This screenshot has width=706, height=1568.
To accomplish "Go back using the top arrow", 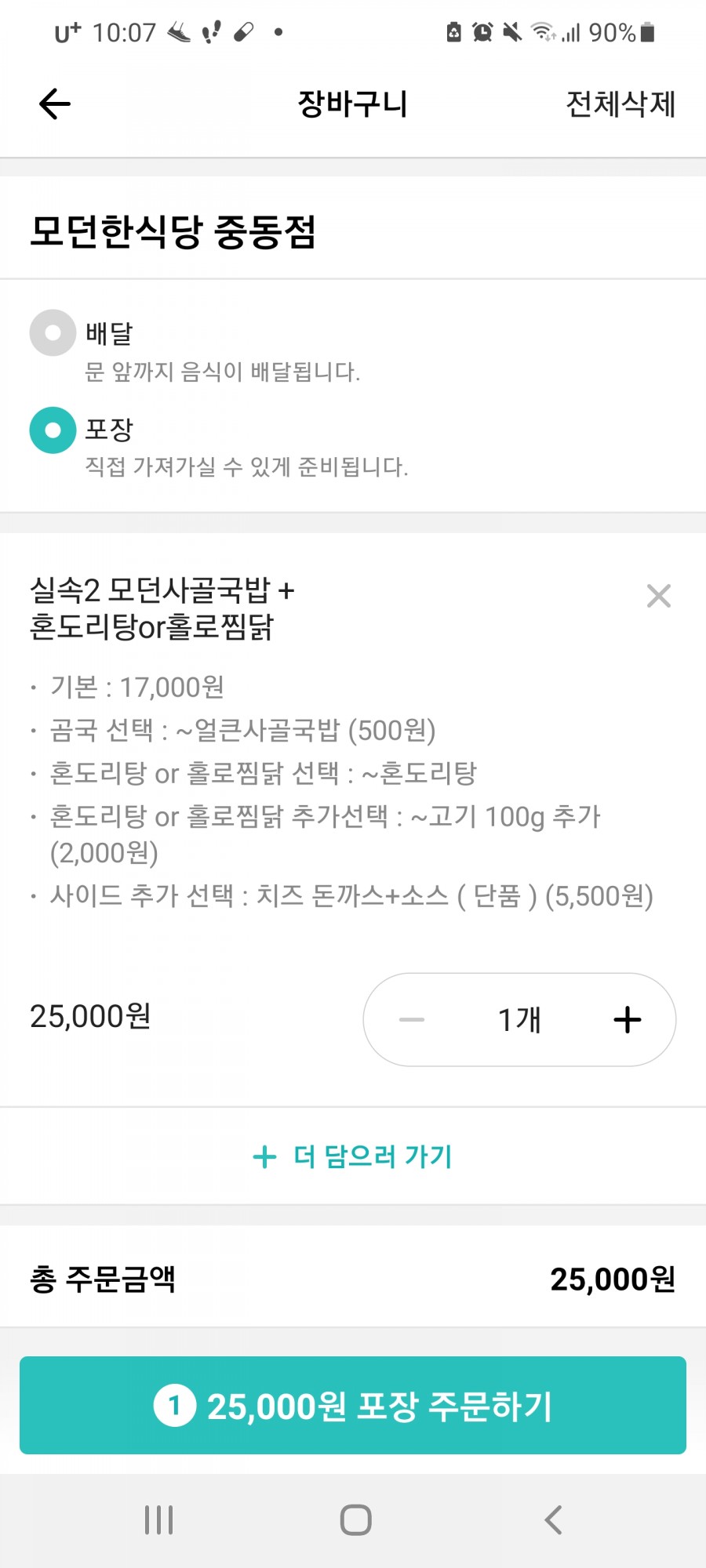I will point(55,103).
